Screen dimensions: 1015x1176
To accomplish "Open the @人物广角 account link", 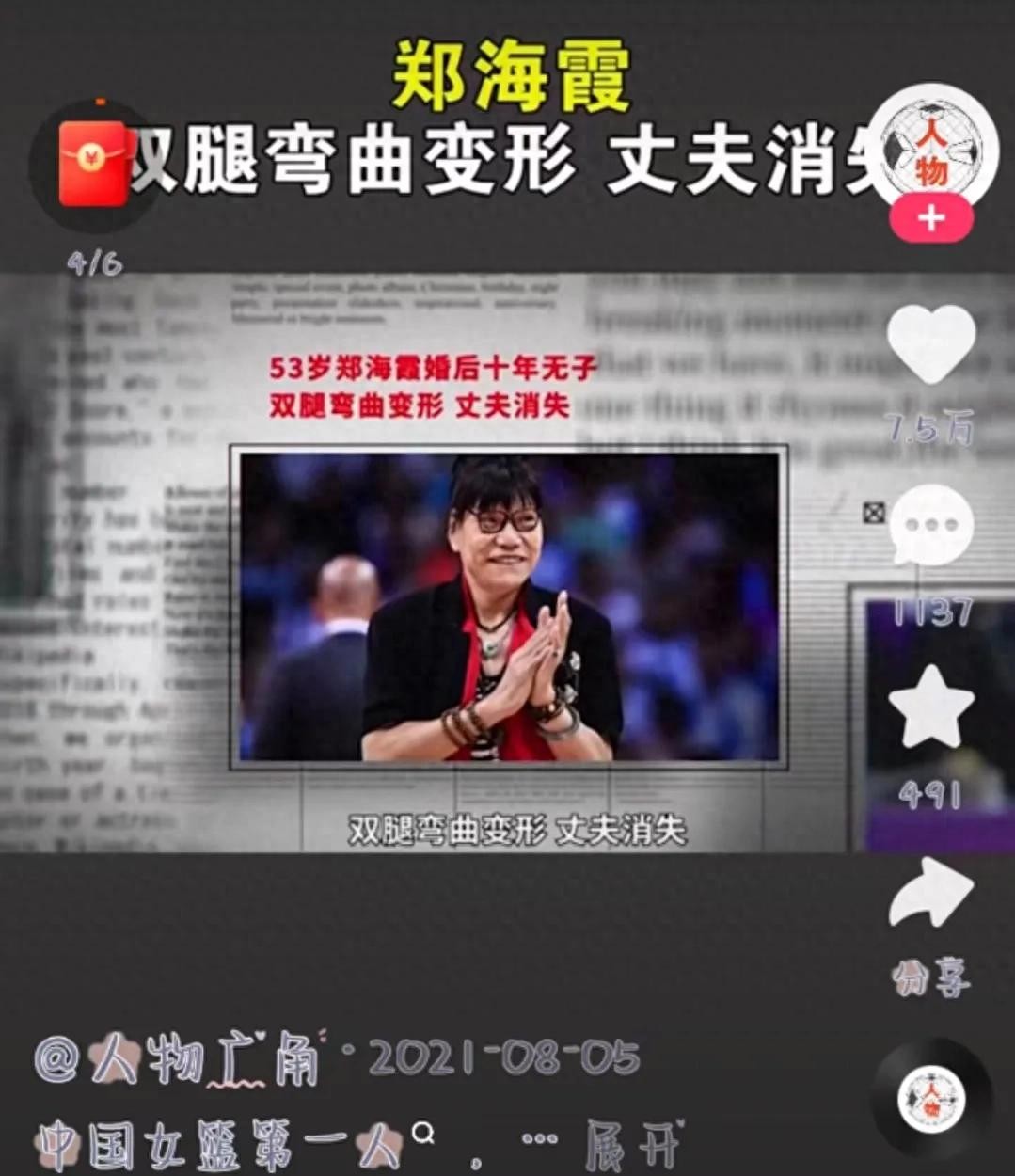I will (x=179, y=1060).
